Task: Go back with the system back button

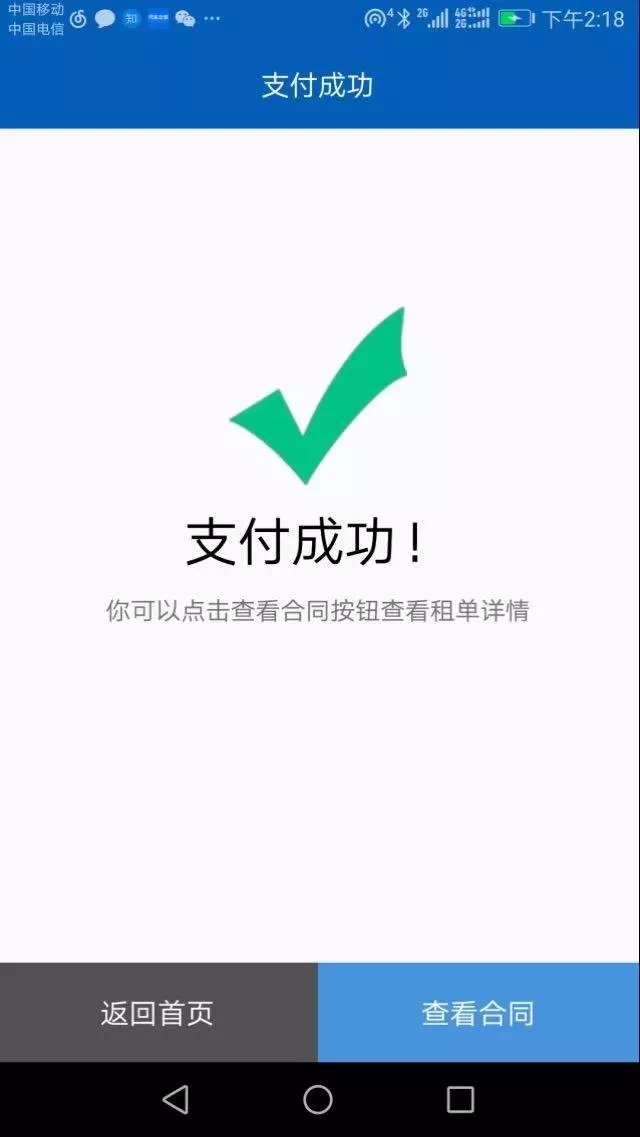Action: point(175,1100)
